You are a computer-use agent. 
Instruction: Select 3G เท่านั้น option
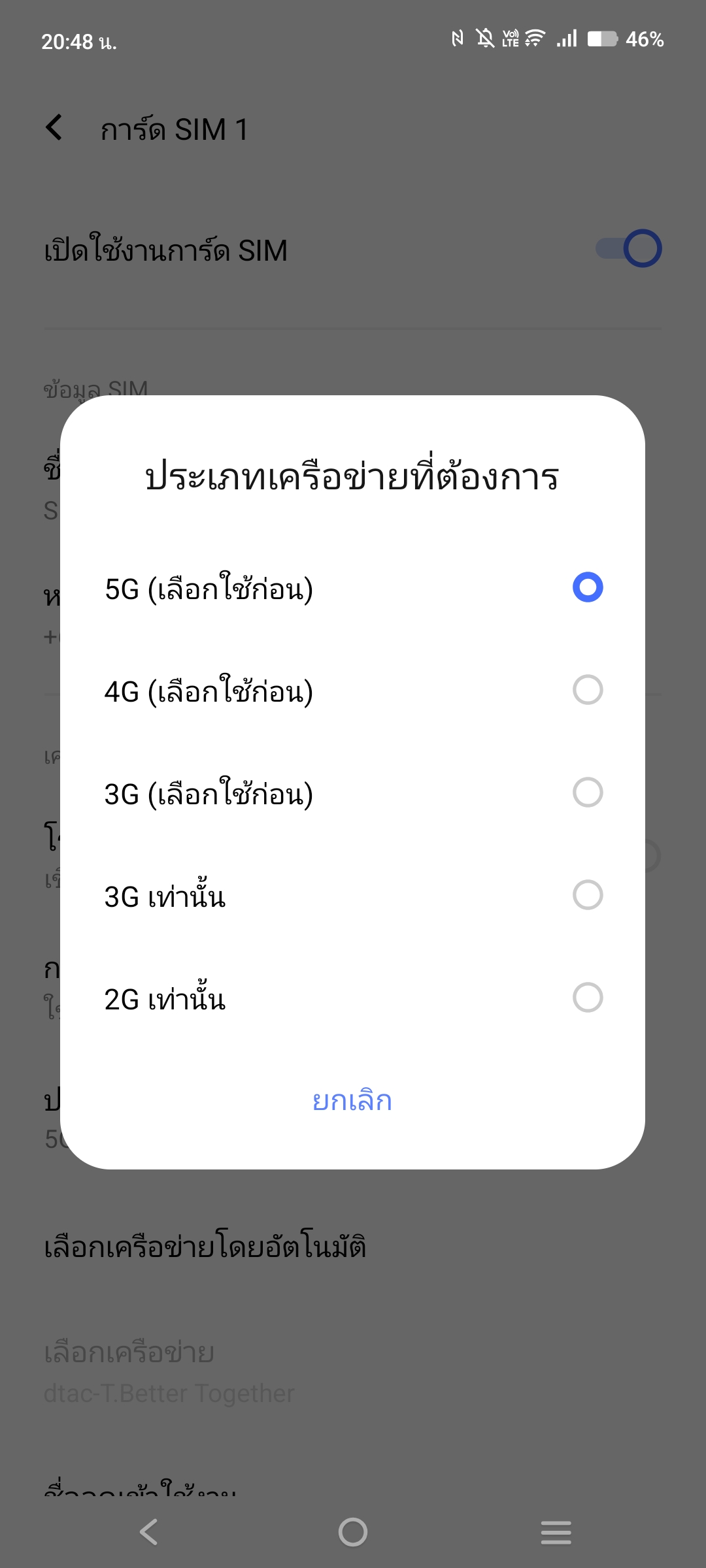[x=352, y=895]
